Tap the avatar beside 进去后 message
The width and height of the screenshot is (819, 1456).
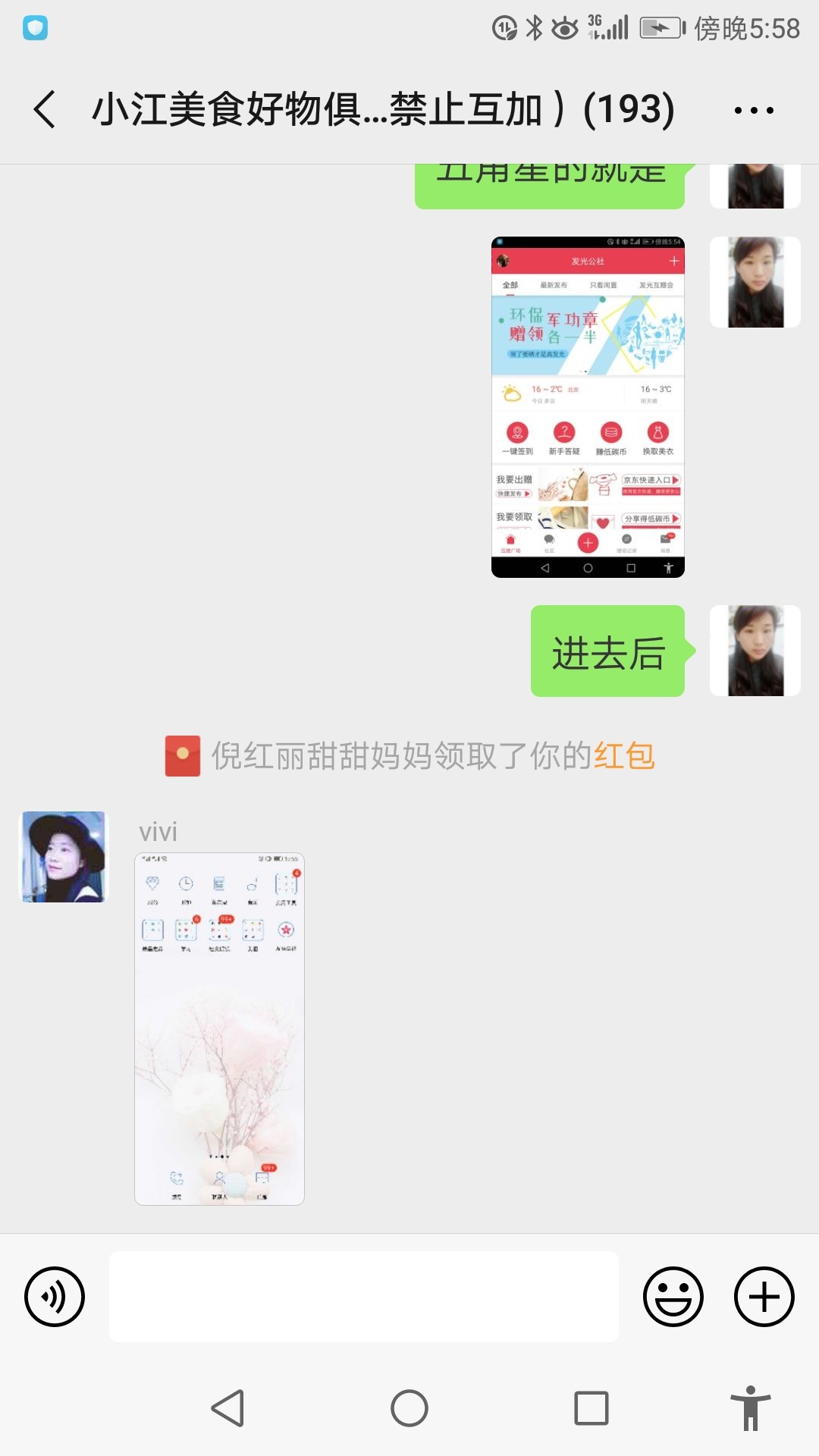[x=755, y=651]
